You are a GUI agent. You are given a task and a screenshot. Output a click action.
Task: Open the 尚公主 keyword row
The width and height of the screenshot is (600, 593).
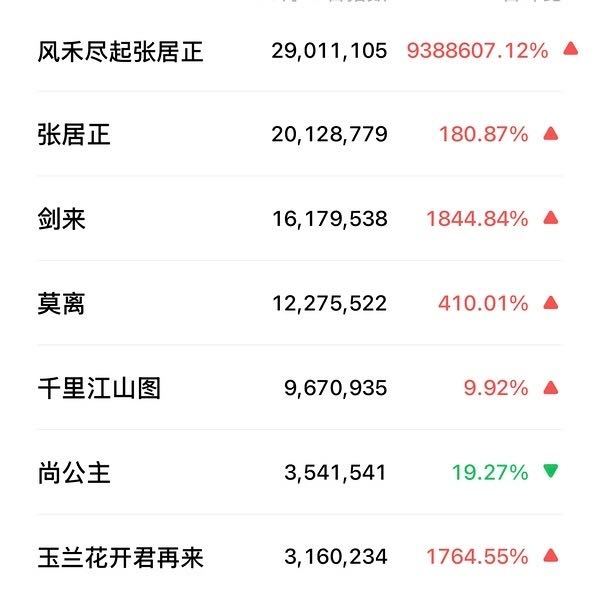tap(74, 472)
